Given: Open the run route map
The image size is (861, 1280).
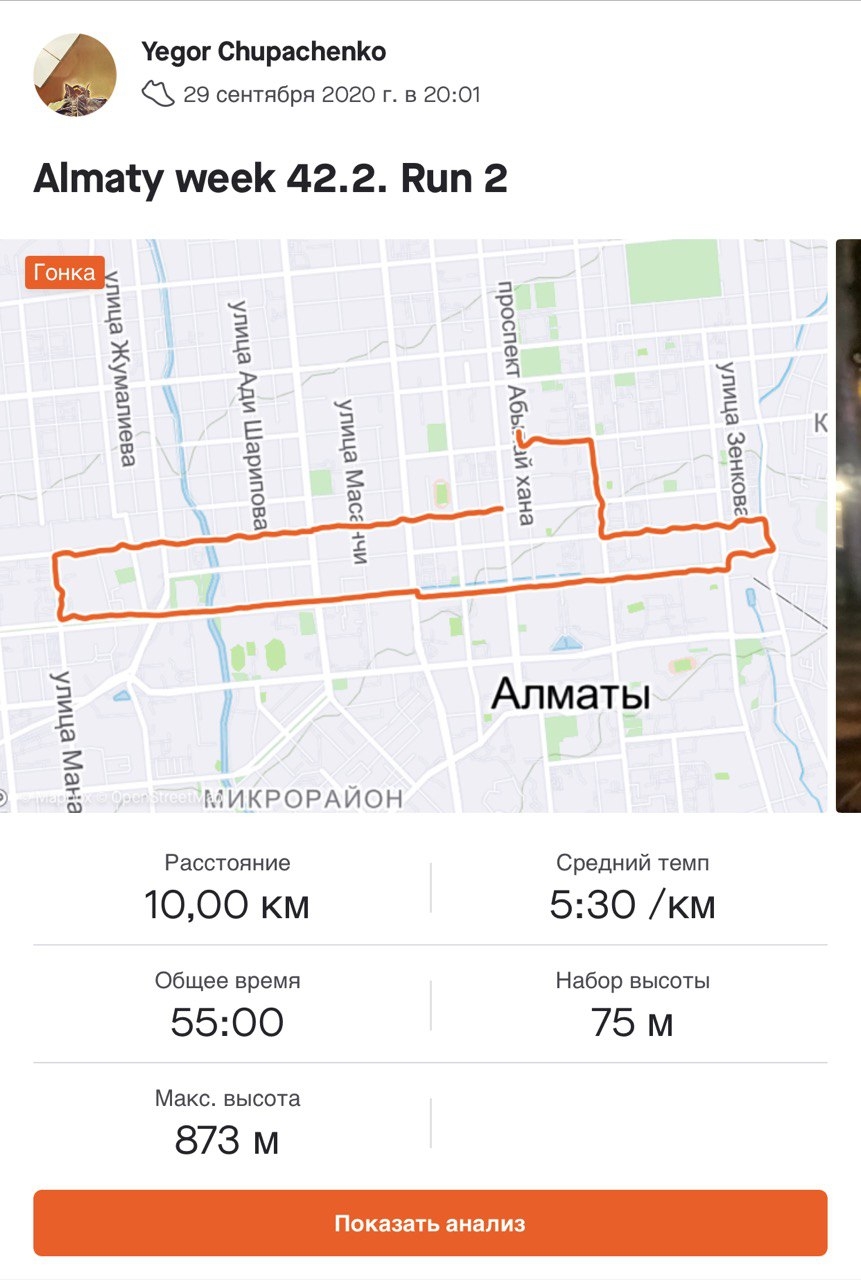Looking at the screenshot, I should click(414, 525).
